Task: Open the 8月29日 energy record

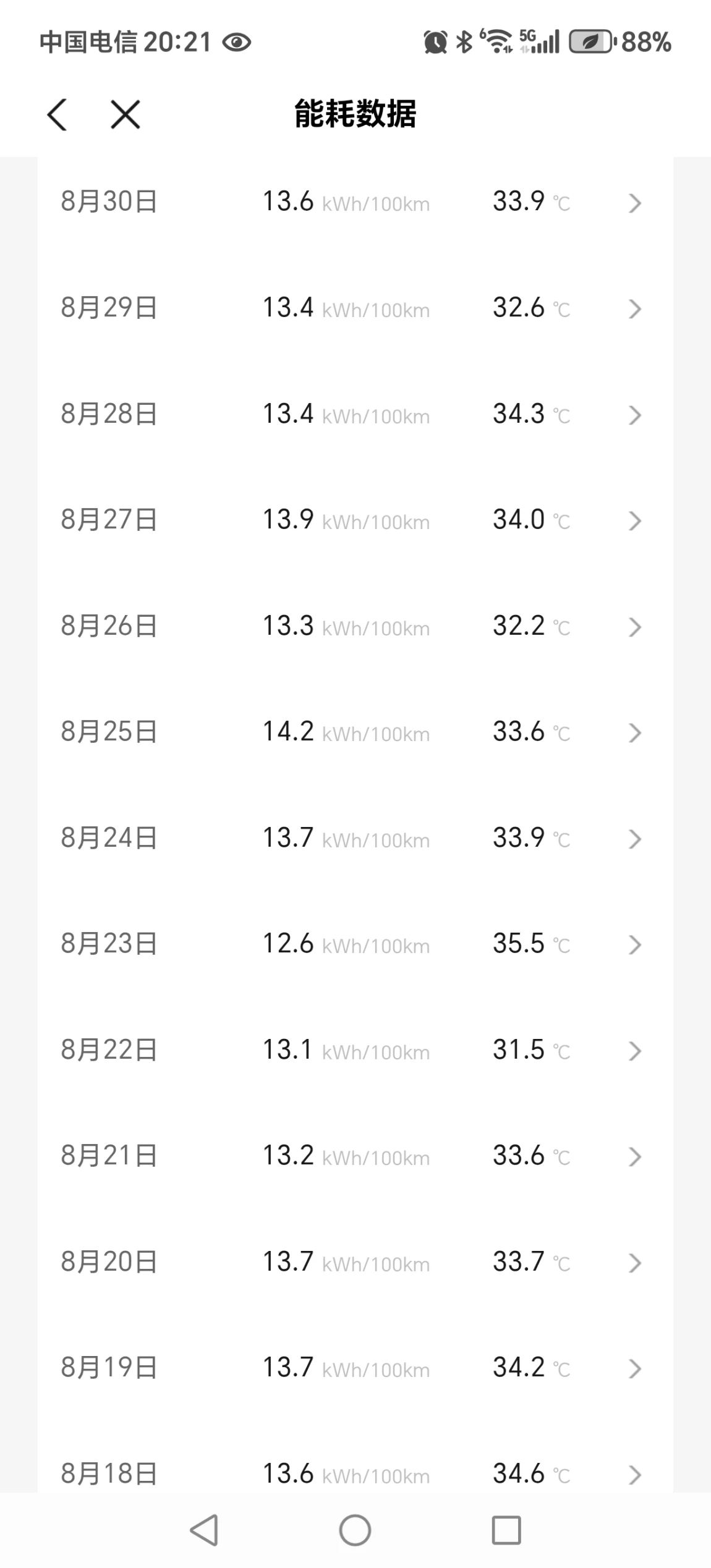Action: click(355, 308)
